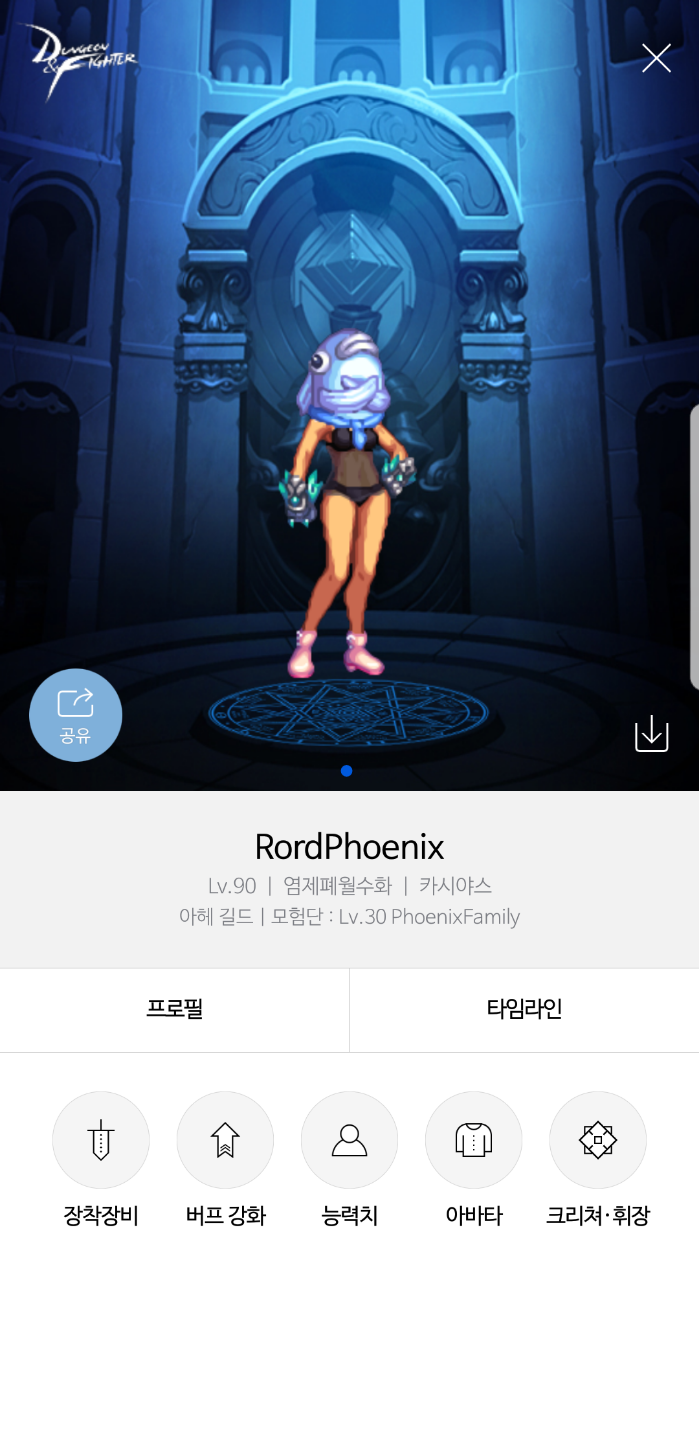Screen dimensions: 699x1438
Task: Switch to the 타임라인 tab
Action: point(524,1010)
